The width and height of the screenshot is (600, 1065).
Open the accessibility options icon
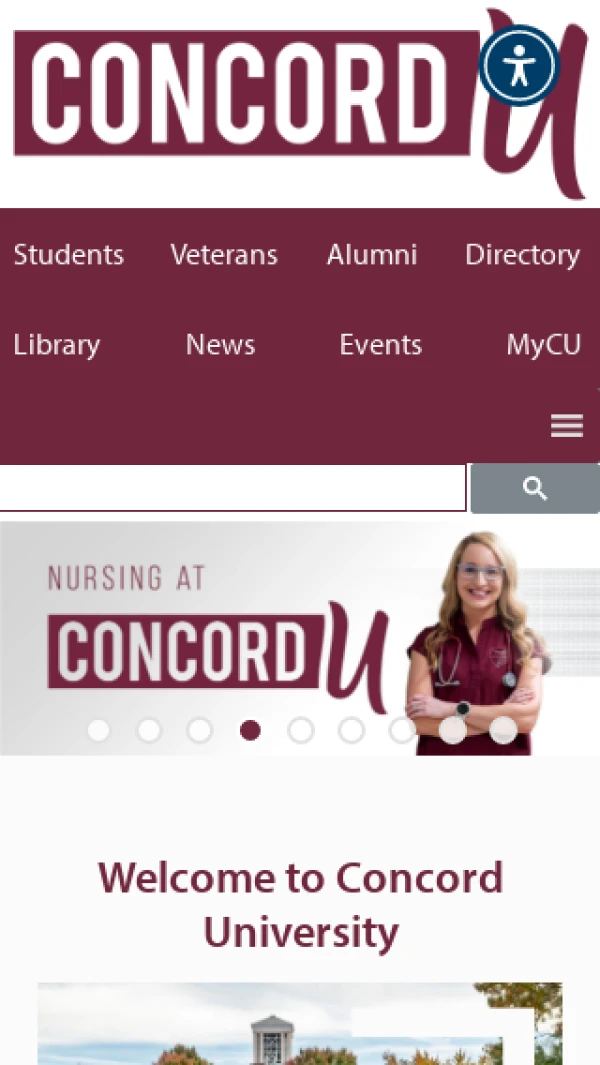518,66
